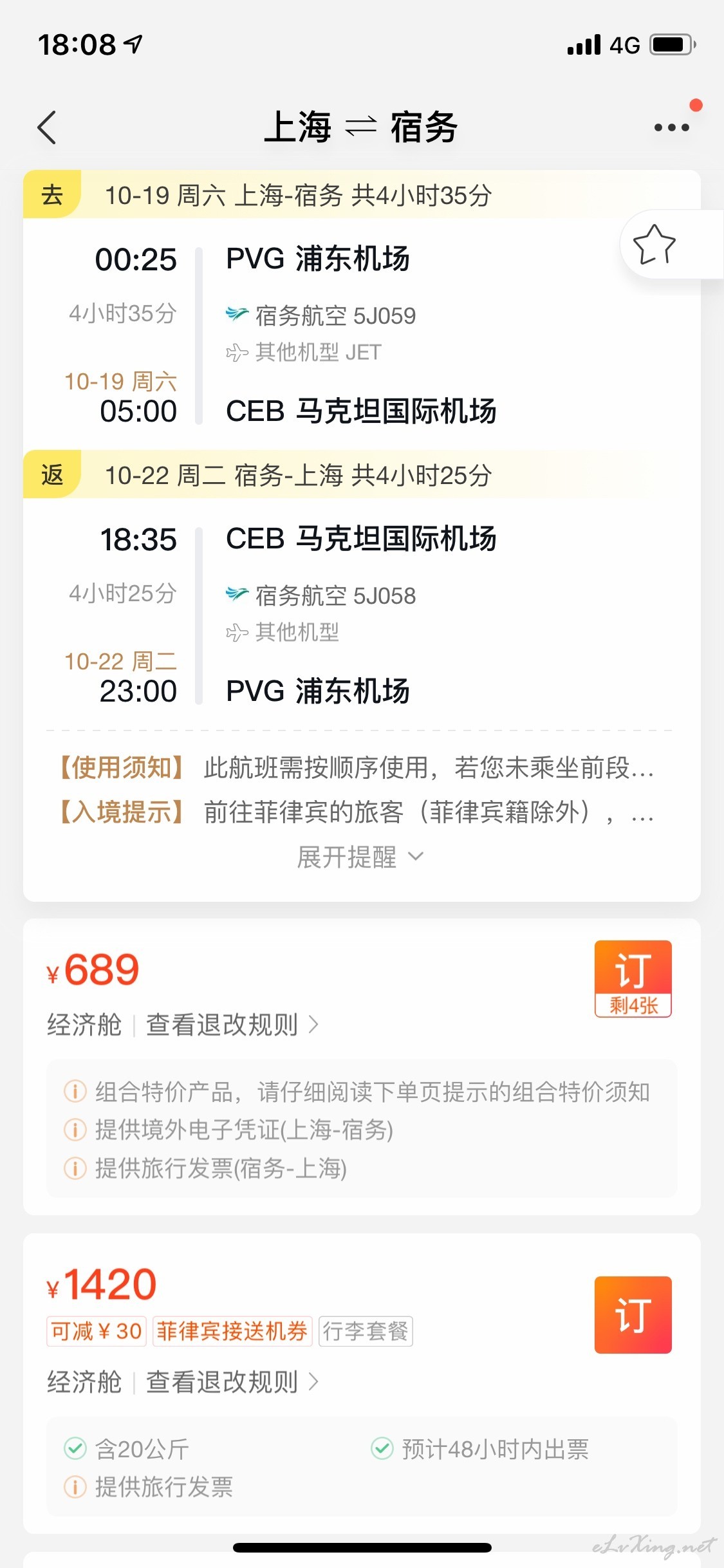Expand reminders via 展开提醒
Screen dimensions: 724x1568
pyautogui.click(x=360, y=857)
